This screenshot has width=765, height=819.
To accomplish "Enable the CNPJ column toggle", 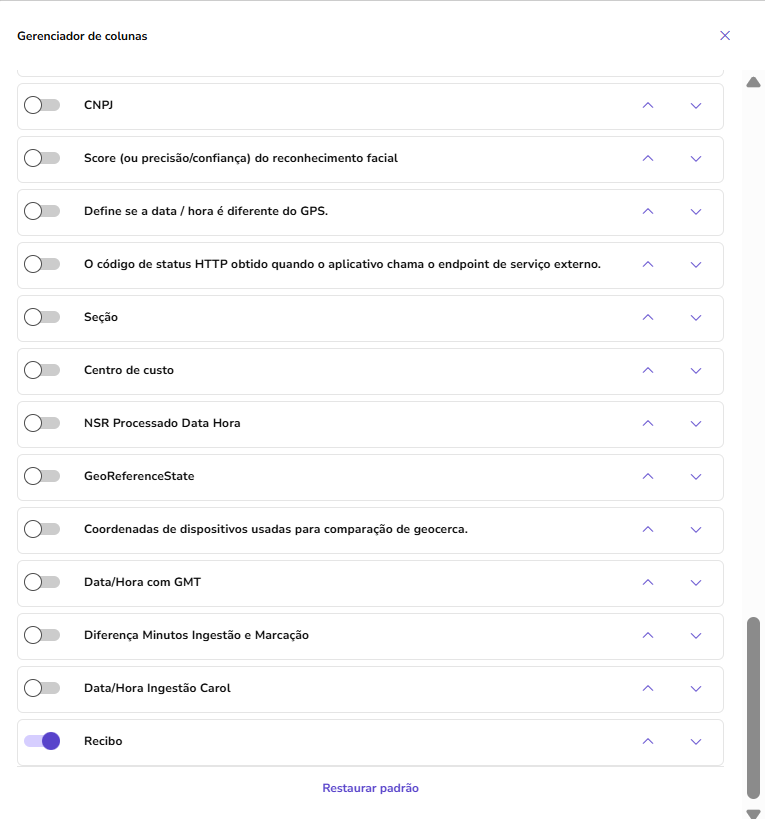I will pyautogui.click(x=42, y=105).
